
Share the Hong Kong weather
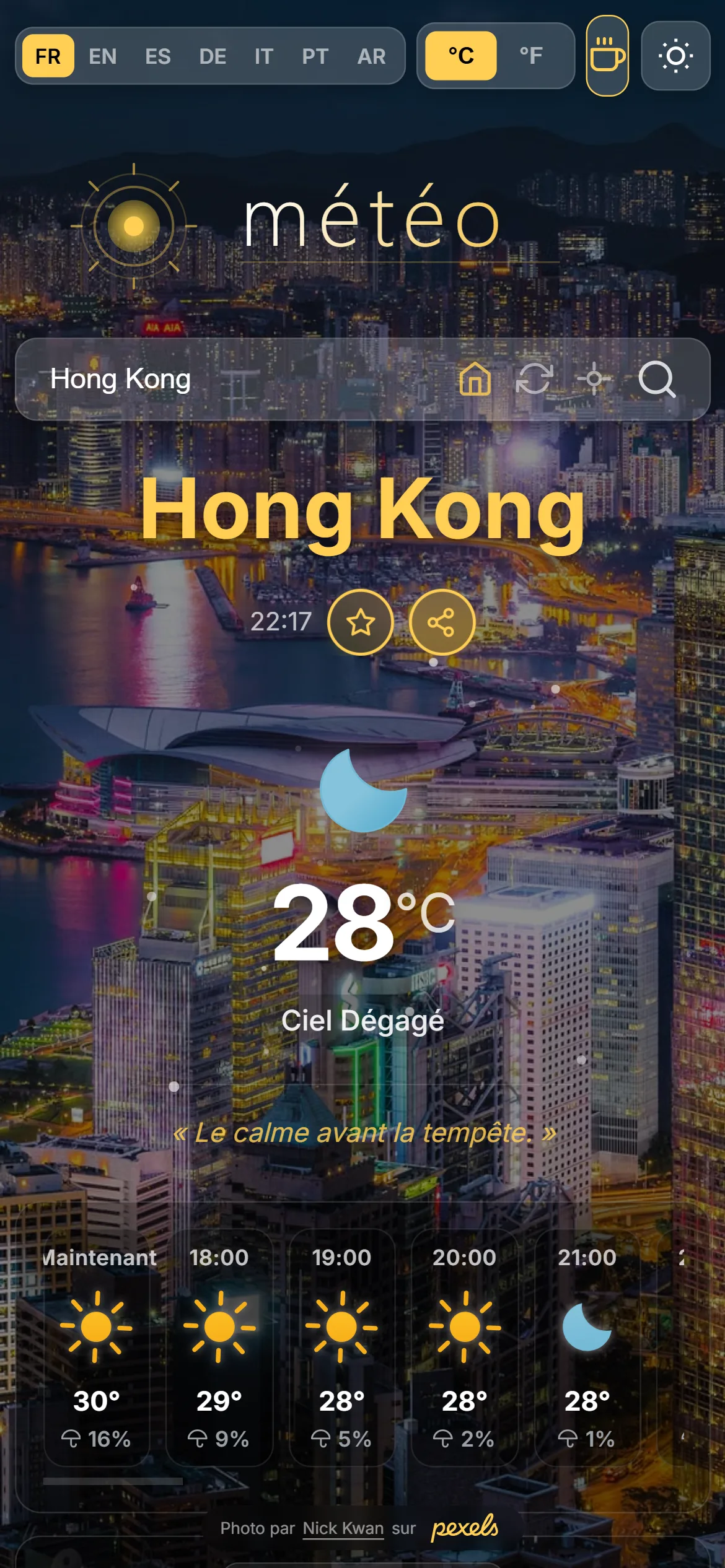click(x=442, y=622)
